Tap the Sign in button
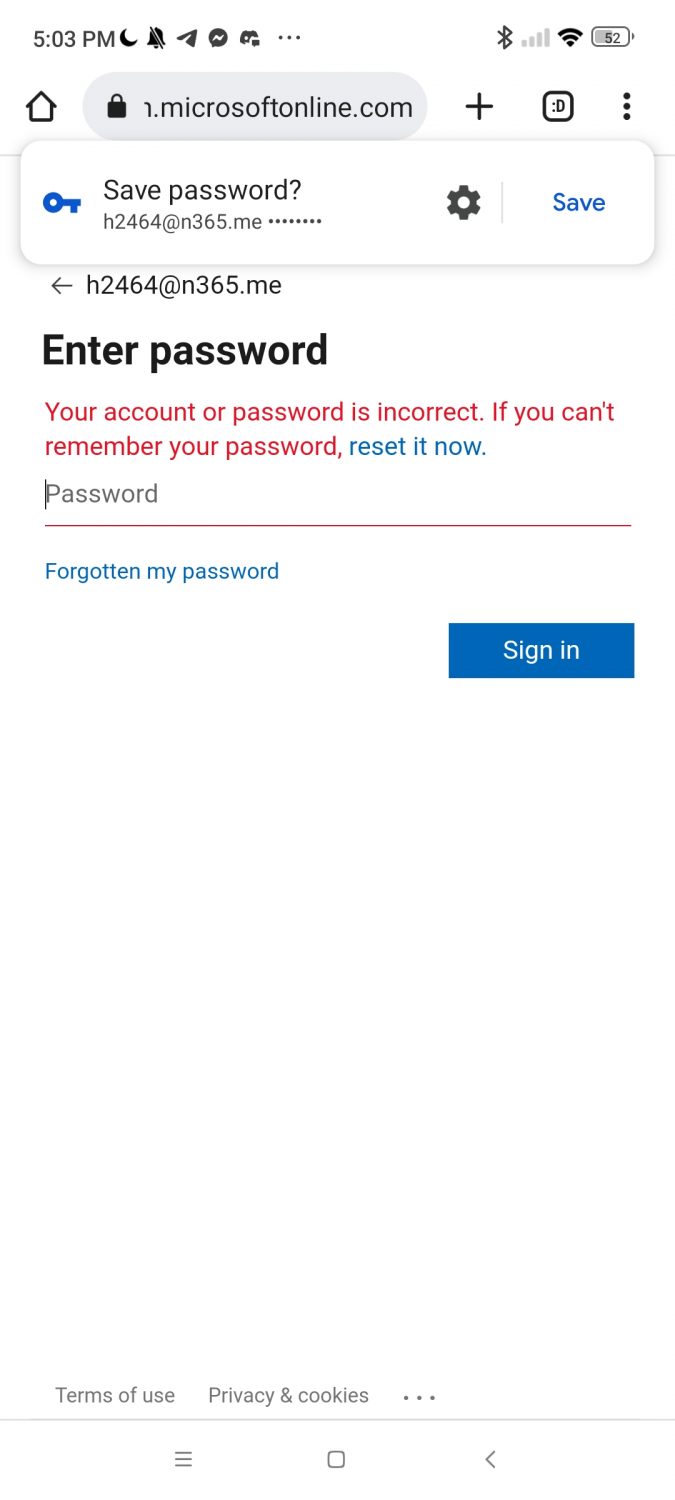Screen dimensions: 675x1500 tap(541, 650)
